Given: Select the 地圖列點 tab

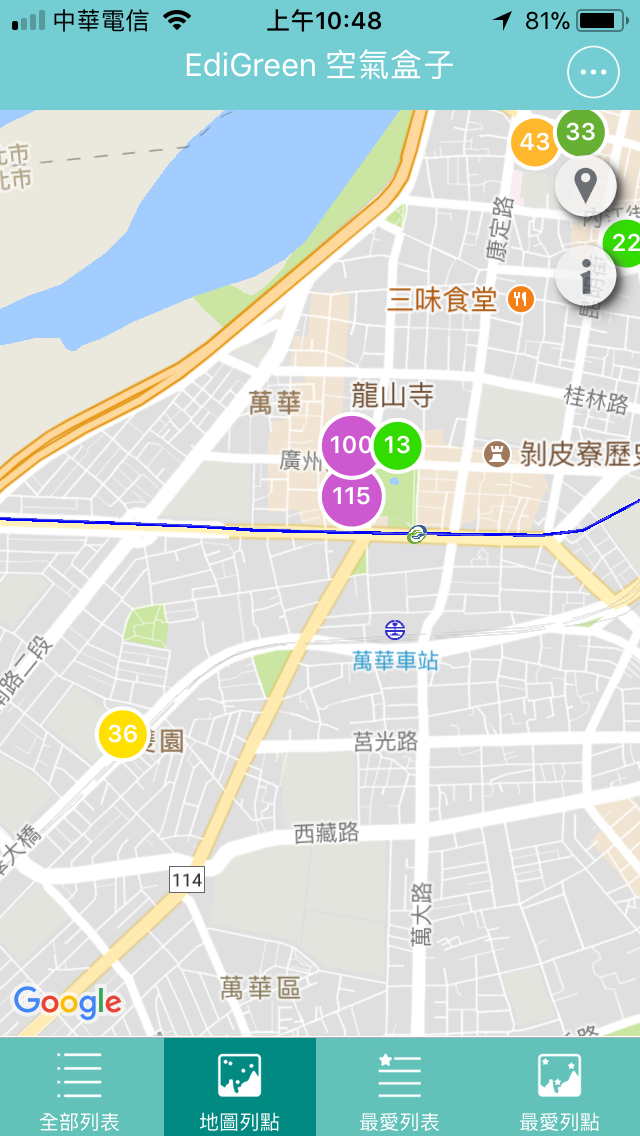Looking at the screenshot, I should point(240,1088).
